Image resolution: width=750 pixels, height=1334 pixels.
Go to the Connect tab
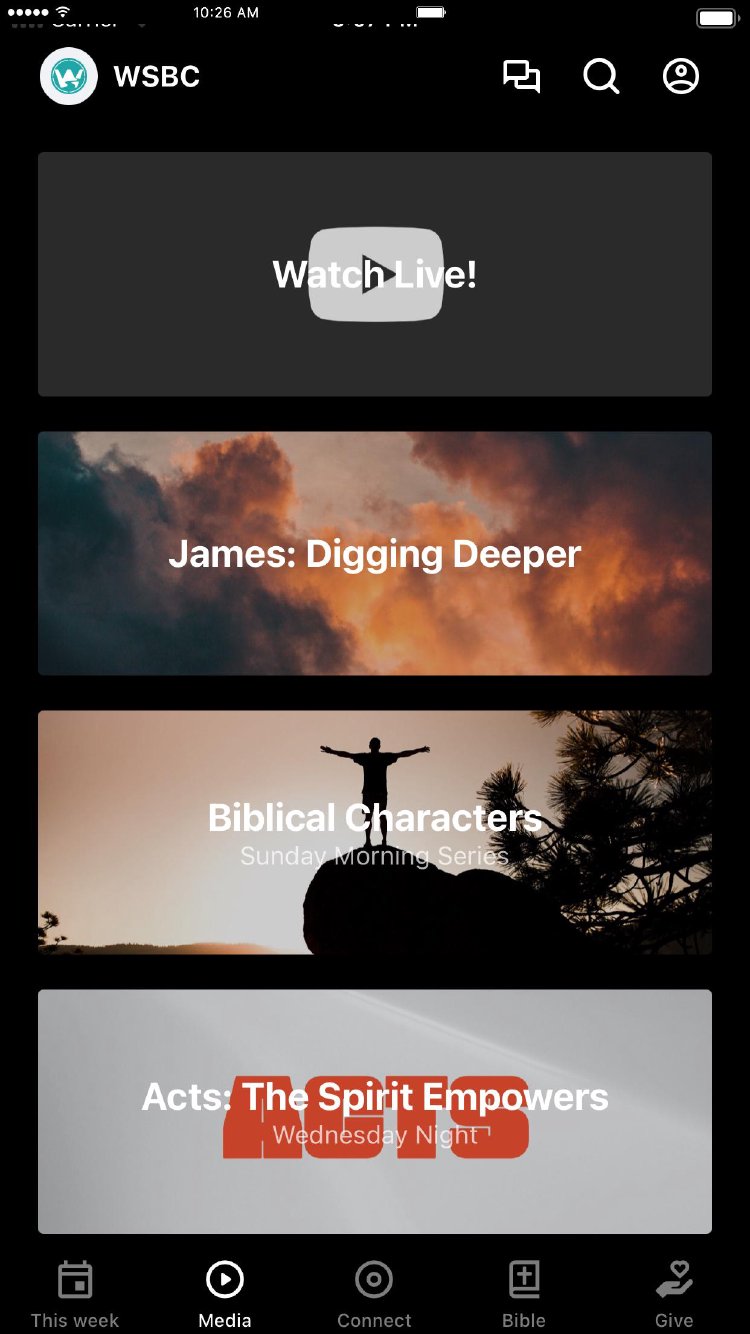pyautogui.click(x=375, y=1294)
